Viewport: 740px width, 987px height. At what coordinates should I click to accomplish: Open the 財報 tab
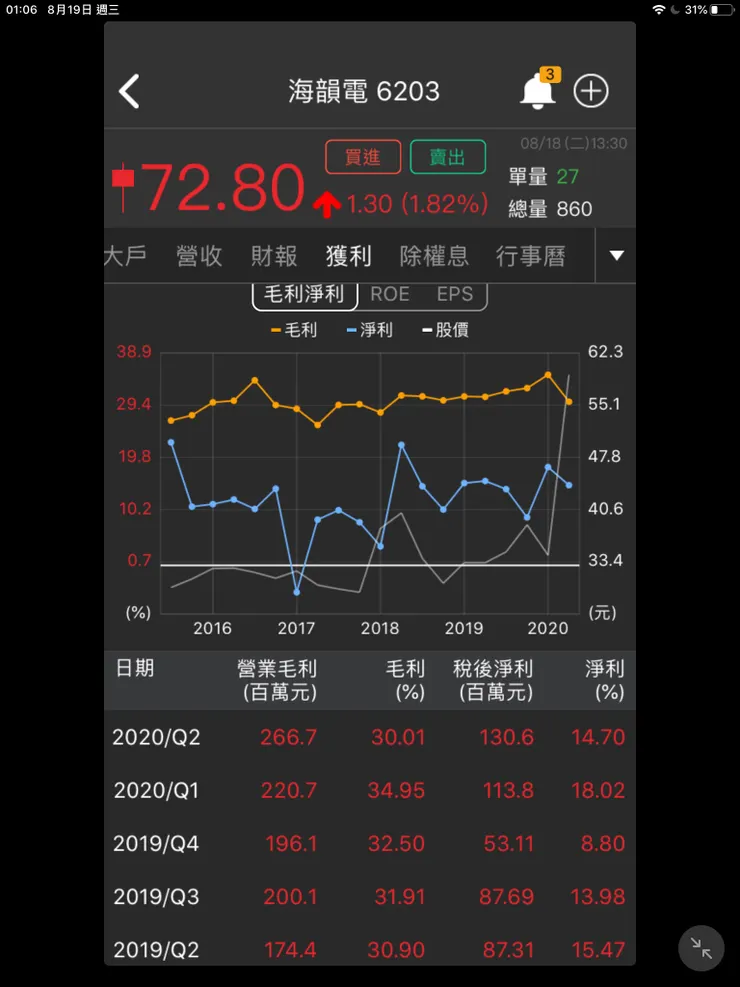click(274, 255)
